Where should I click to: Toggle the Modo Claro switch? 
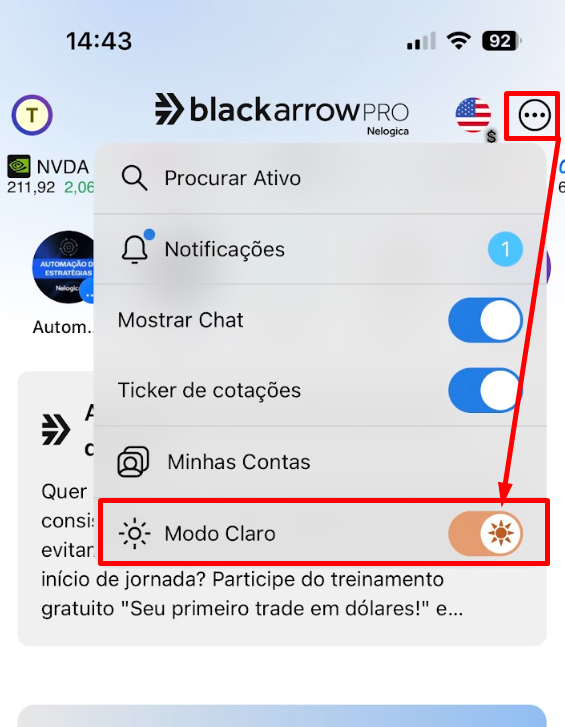(x=485, y=533)
